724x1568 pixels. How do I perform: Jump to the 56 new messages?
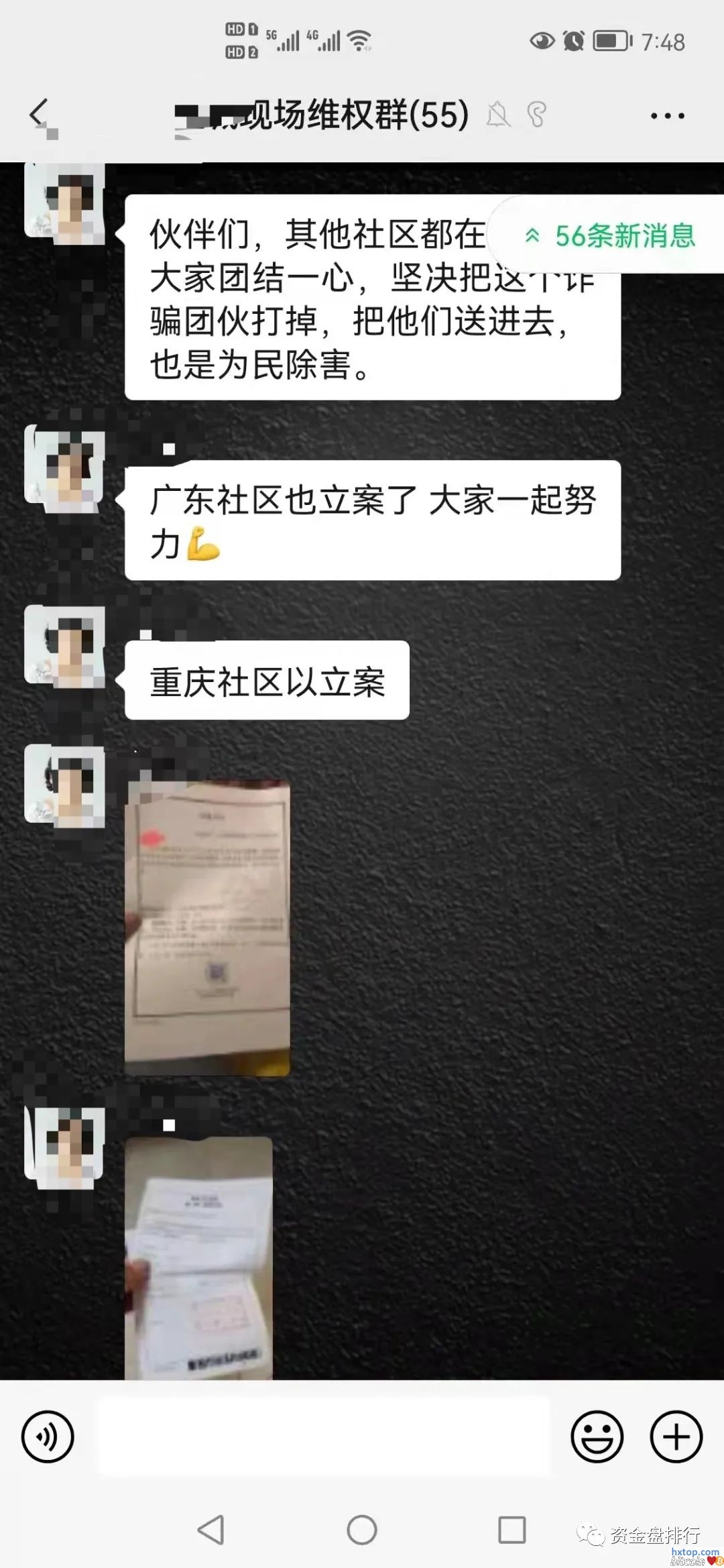coord(611,235)
